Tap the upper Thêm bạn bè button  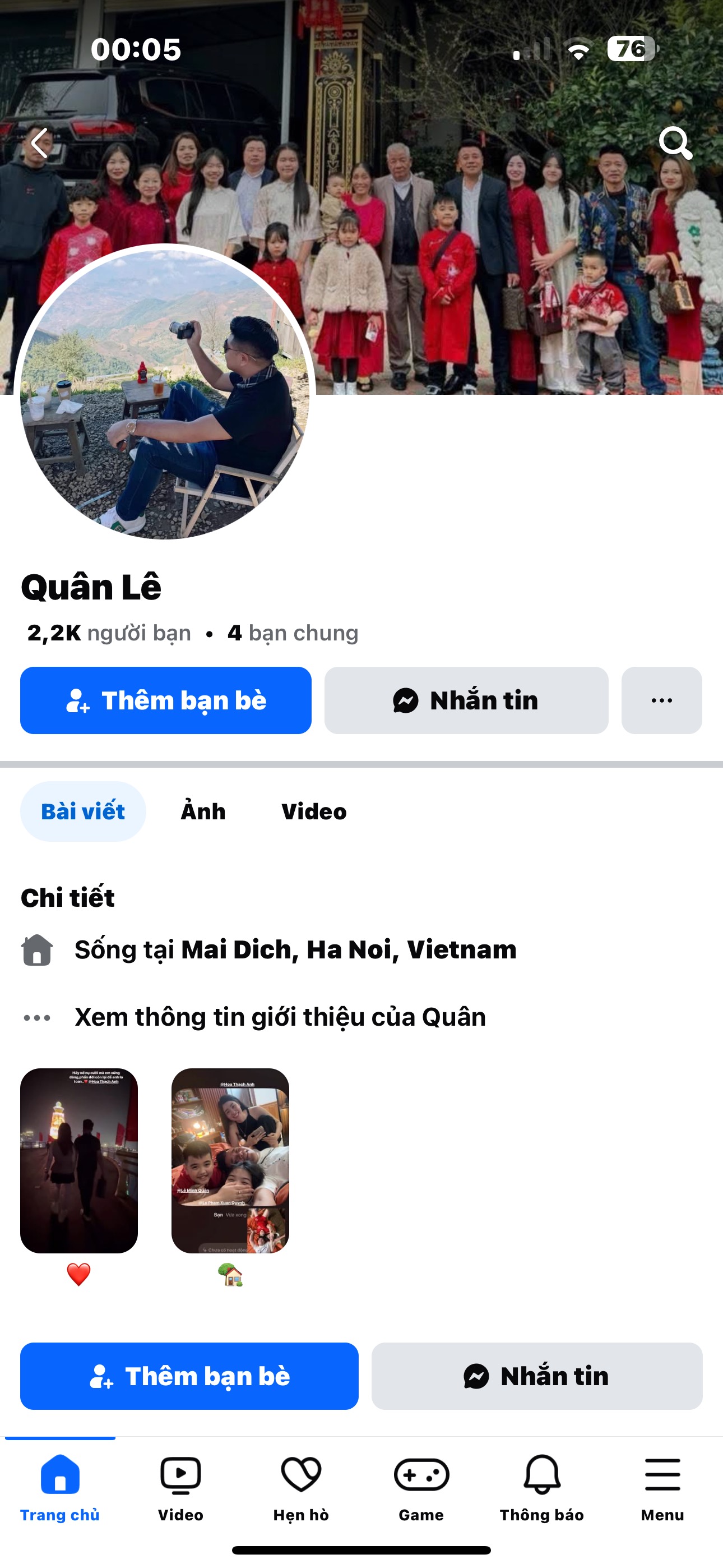coord(165,700)
